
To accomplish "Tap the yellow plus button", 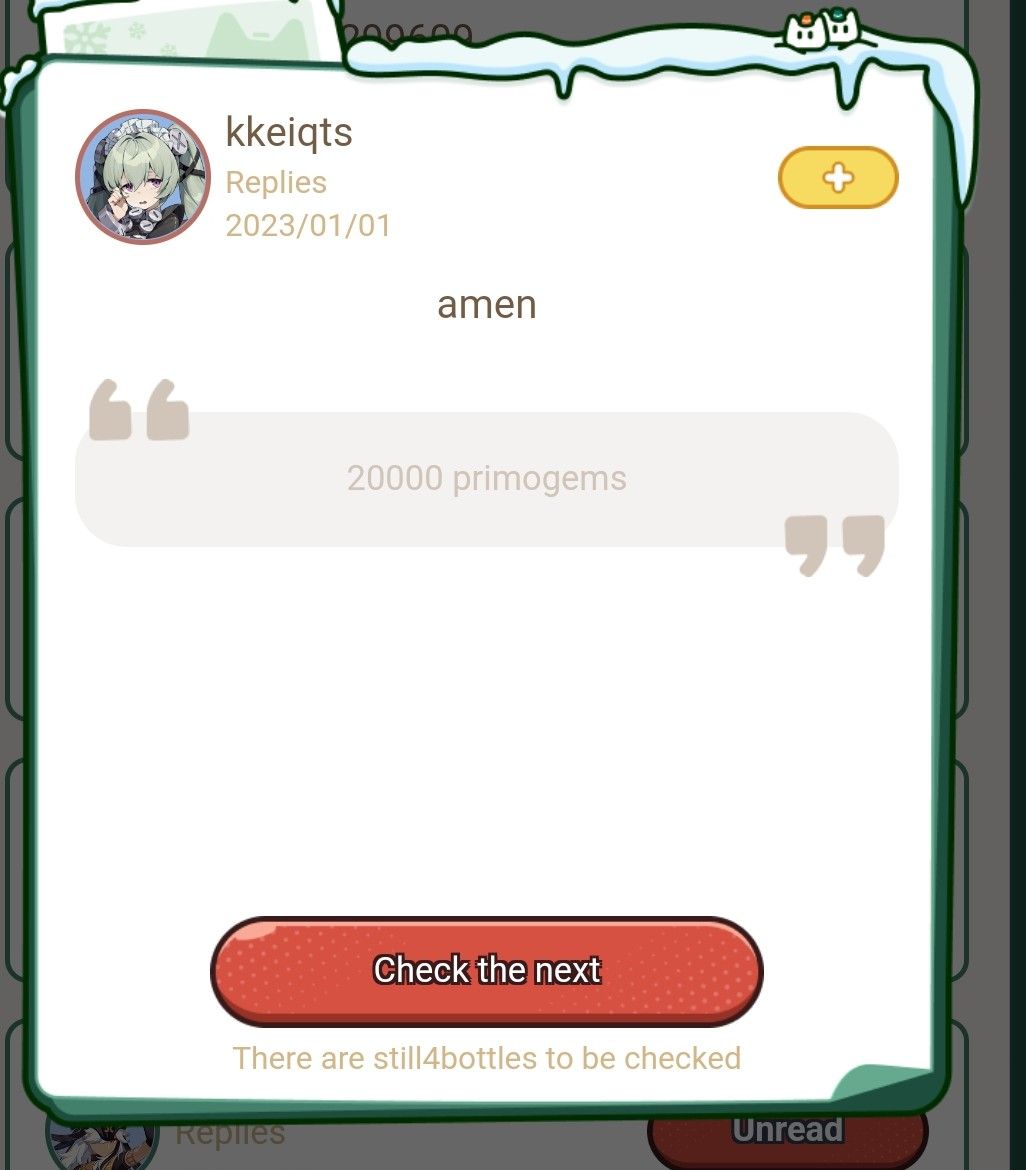I will tap(838, 178).
